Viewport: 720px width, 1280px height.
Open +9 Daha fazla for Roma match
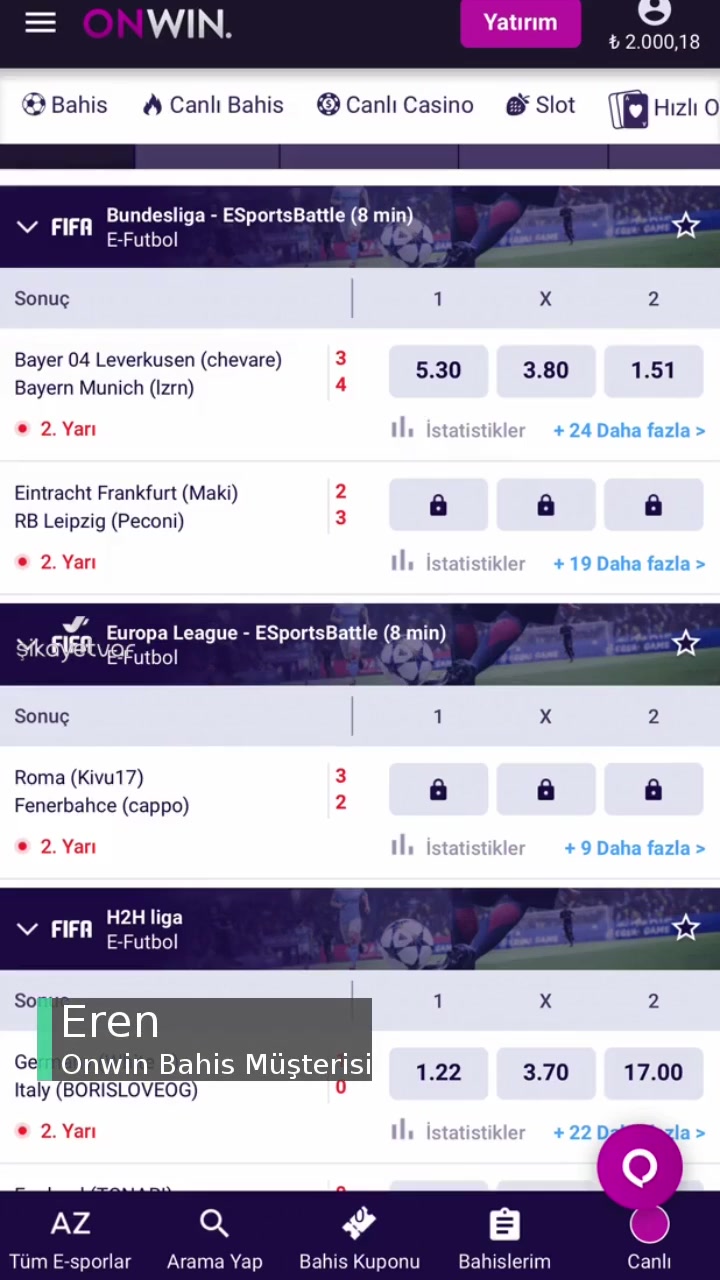pyautogui.click(x=634, y=848)
